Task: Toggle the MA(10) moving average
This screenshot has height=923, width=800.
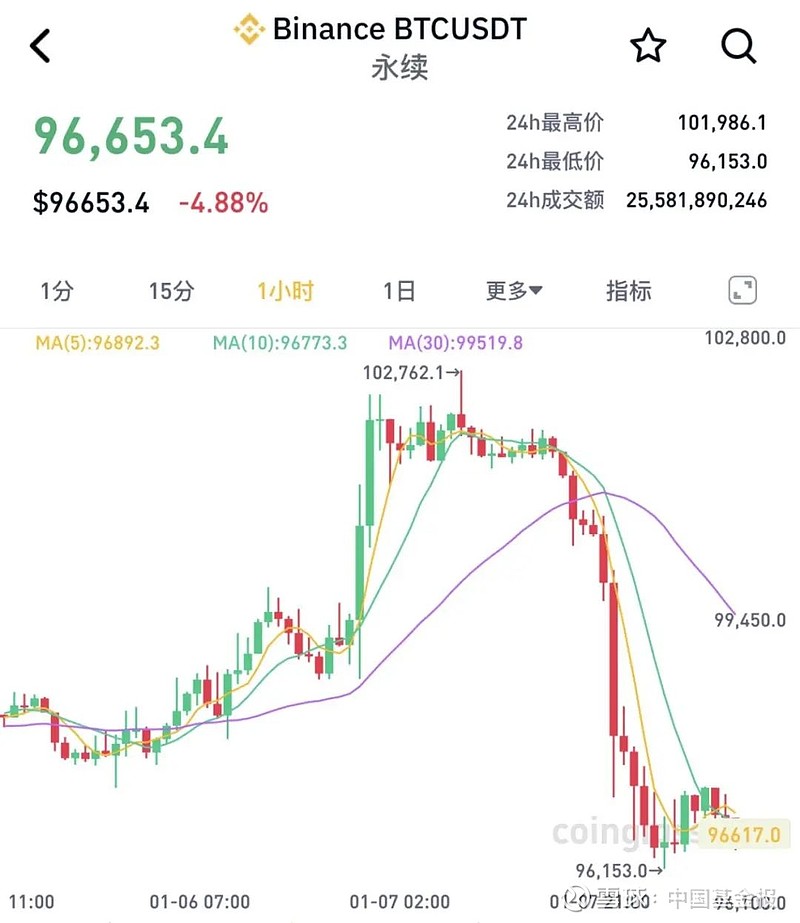Action: pyautogui.click(x=278, y=341)
